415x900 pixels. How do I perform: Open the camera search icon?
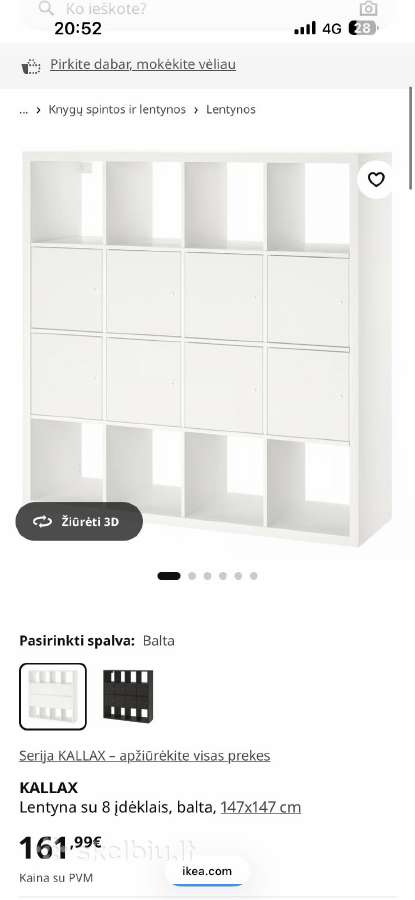point(369,9)
